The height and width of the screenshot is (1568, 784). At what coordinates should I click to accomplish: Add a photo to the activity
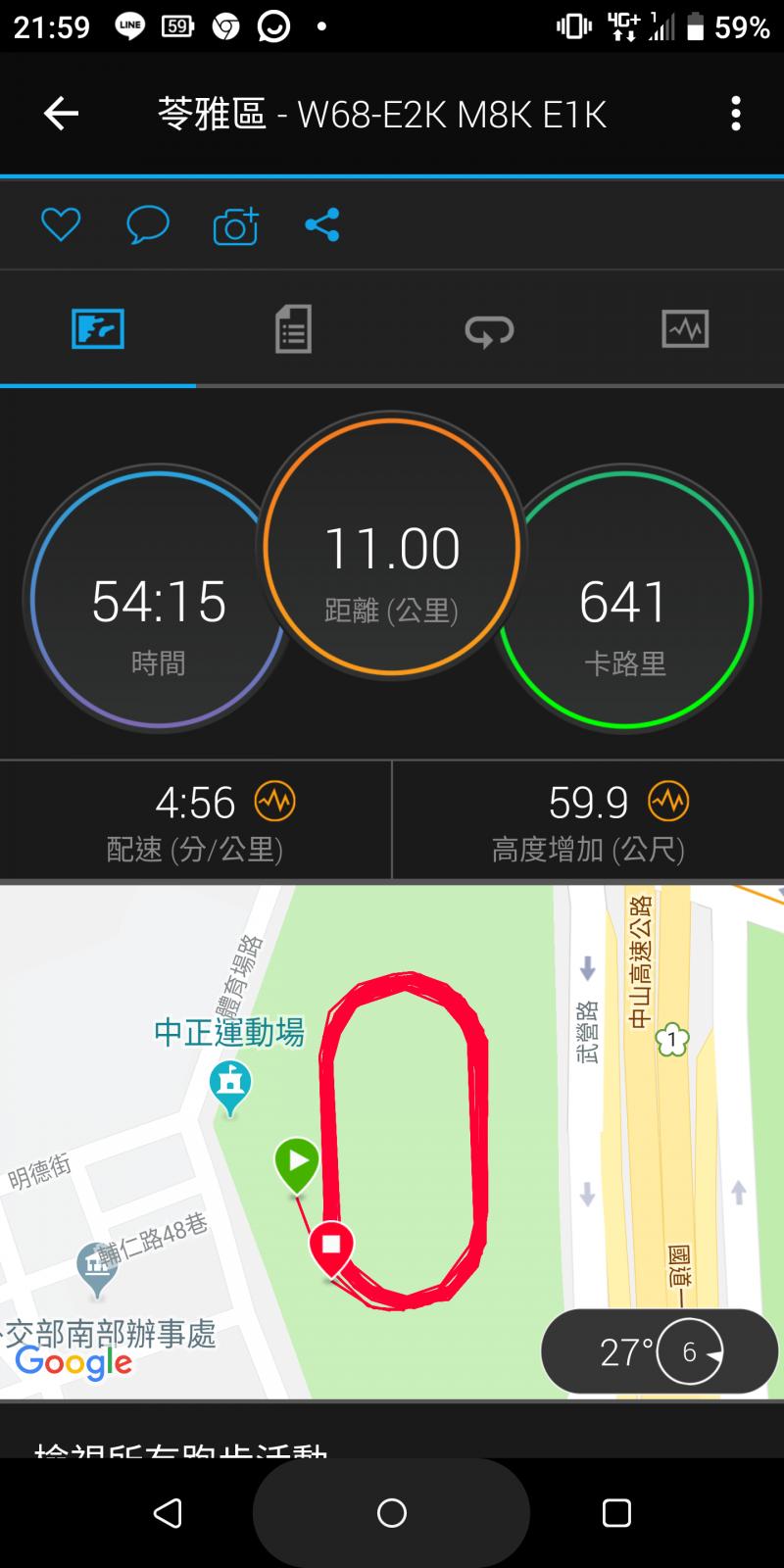[235, 226]
